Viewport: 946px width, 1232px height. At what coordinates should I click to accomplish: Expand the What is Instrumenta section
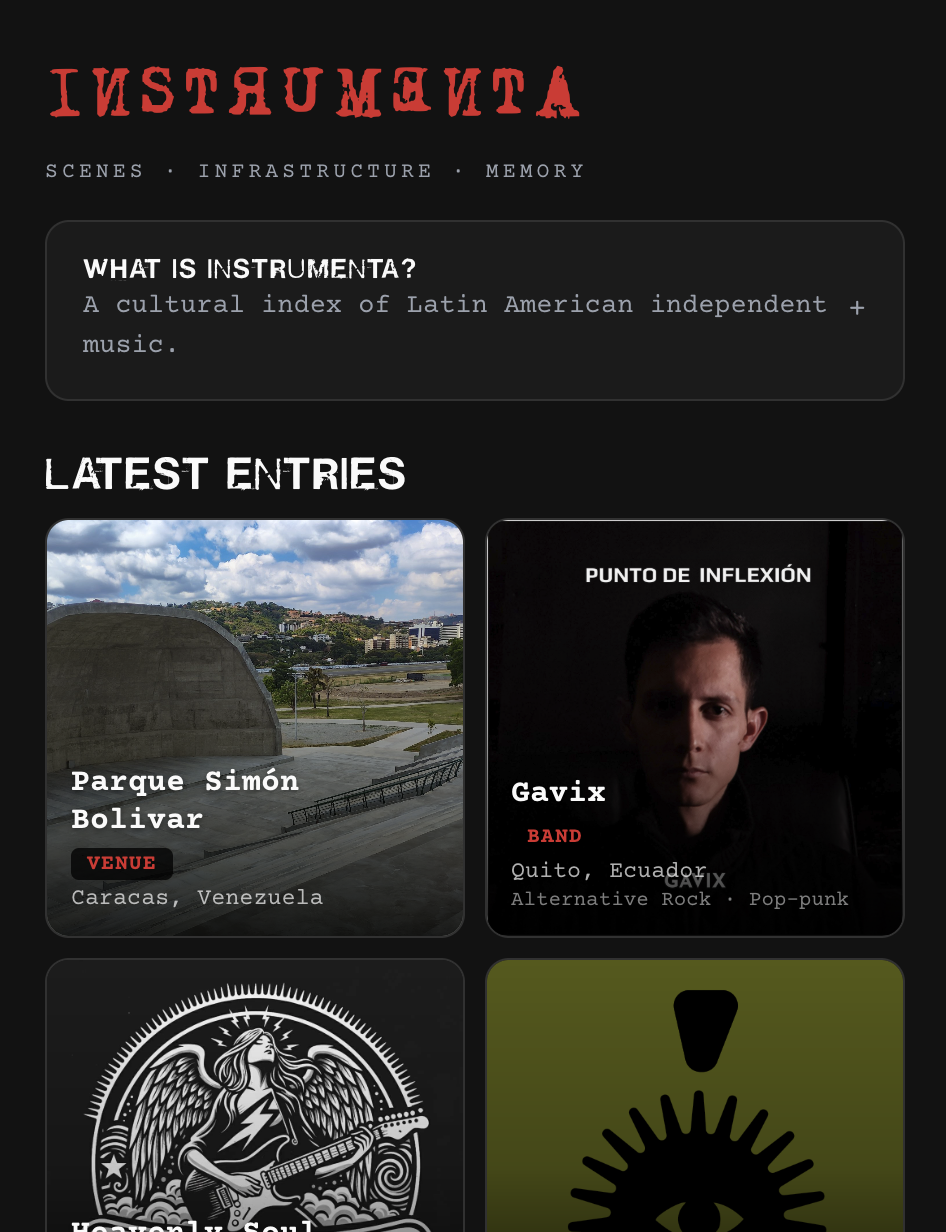(856, 308)
